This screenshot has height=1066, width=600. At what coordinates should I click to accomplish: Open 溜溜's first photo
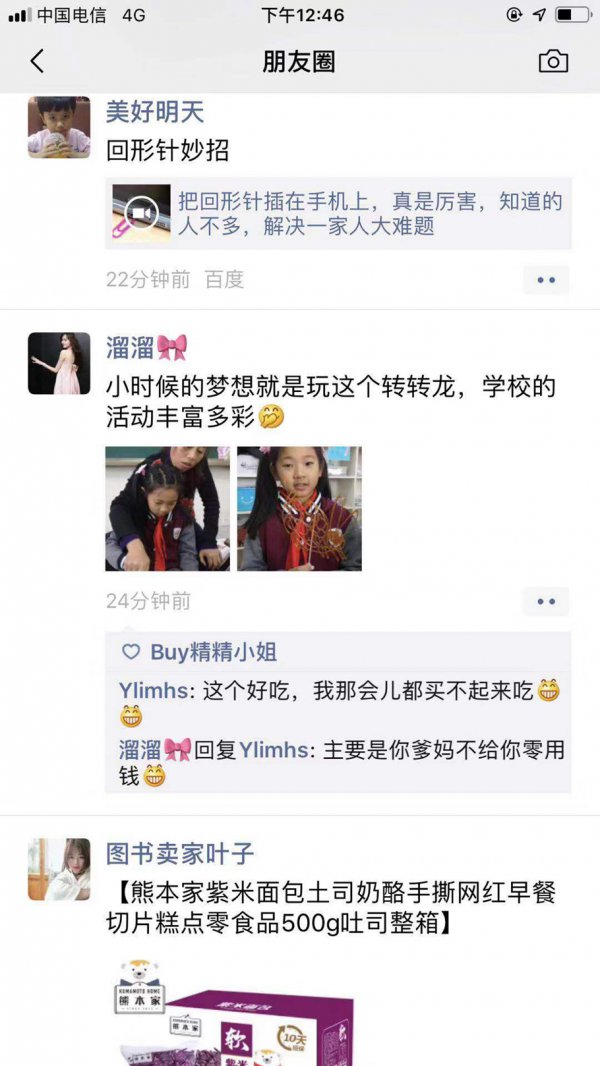click(x=167, y=508)
